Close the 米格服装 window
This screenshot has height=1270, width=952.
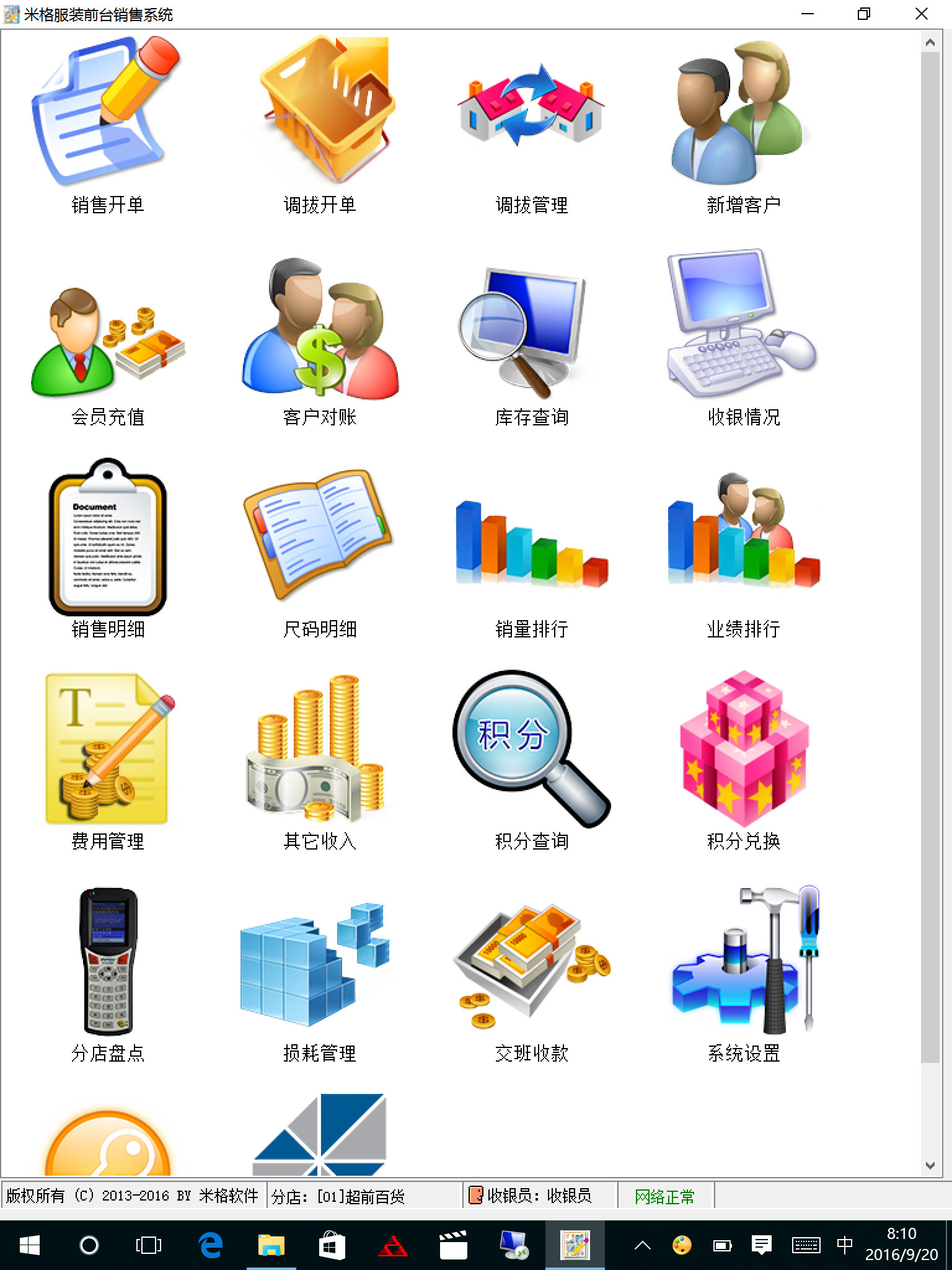click(x=921, y=14)
